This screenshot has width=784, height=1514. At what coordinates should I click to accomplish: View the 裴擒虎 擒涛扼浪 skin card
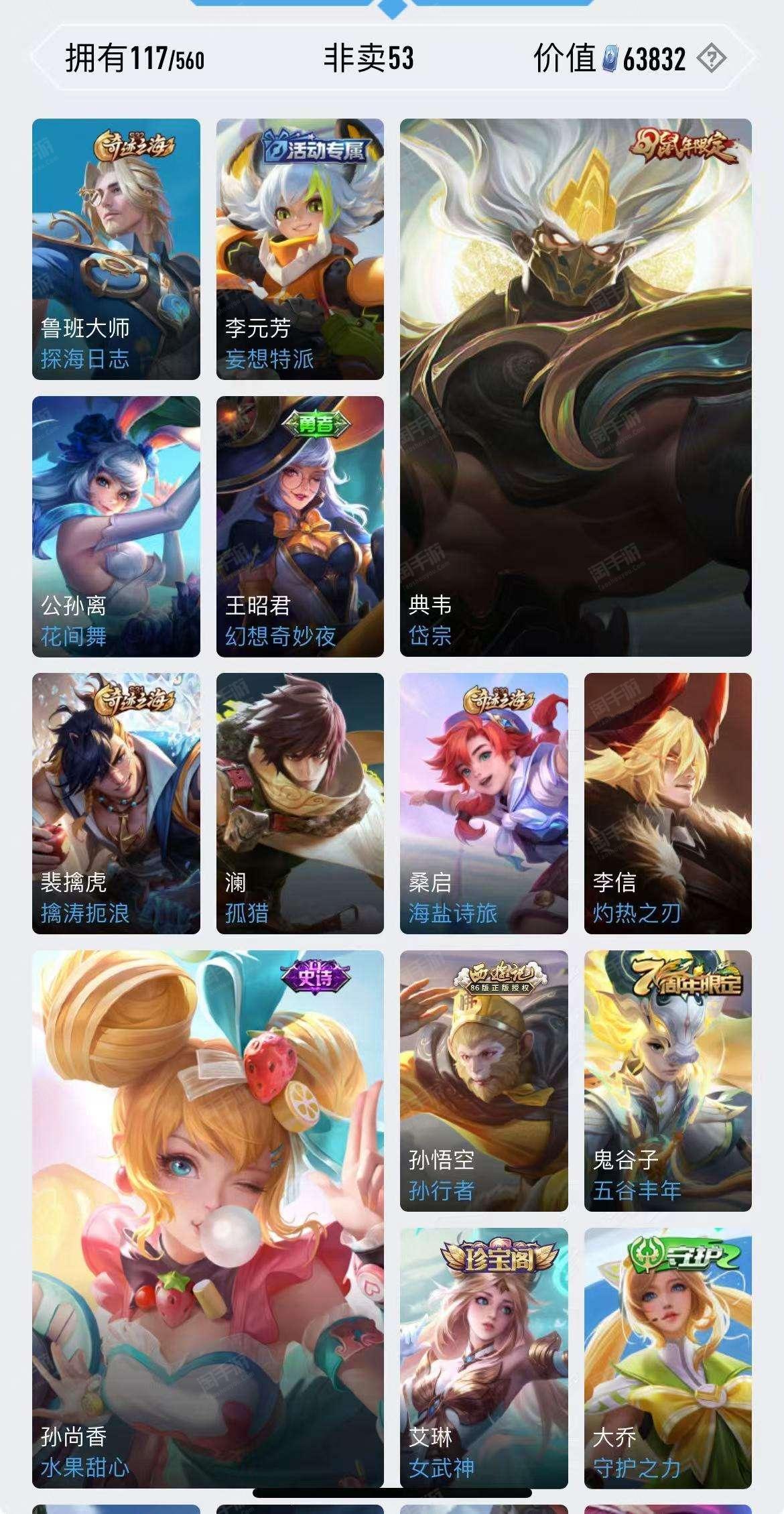116,804
